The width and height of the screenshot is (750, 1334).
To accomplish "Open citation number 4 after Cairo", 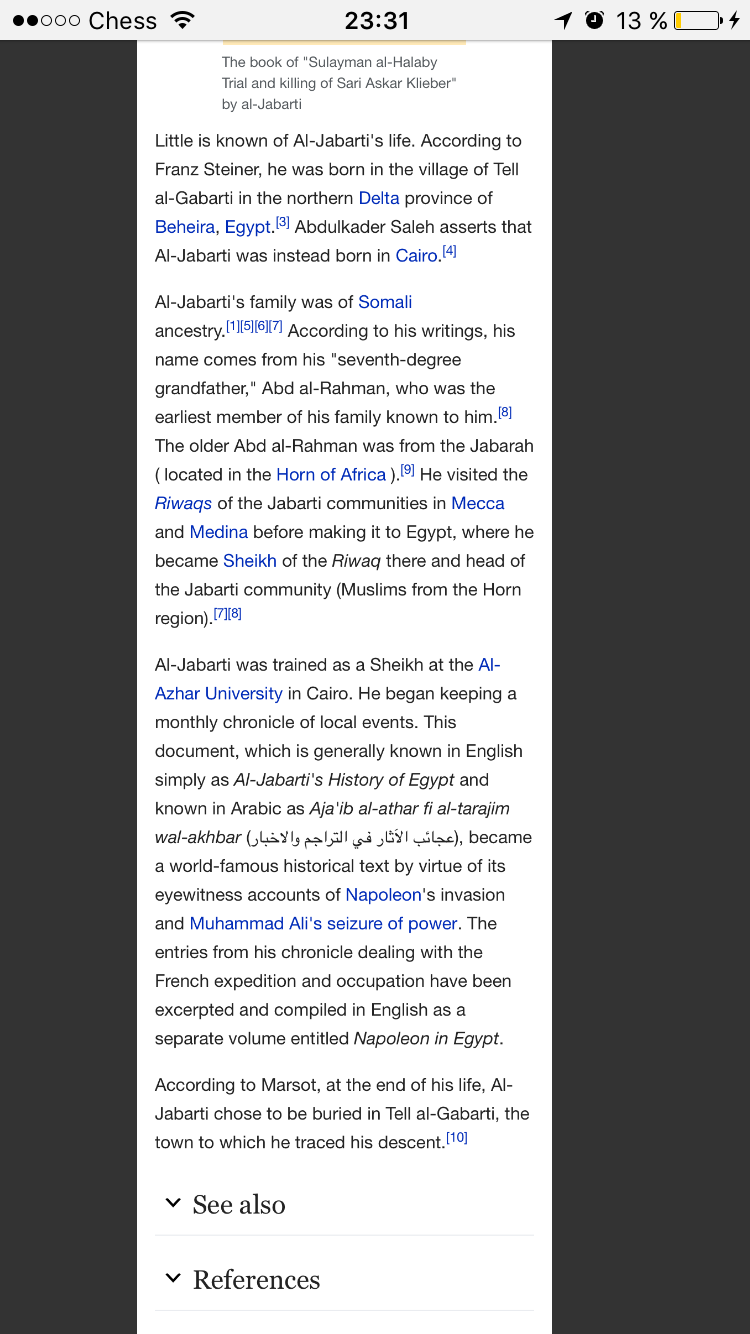I will (449, 252).
